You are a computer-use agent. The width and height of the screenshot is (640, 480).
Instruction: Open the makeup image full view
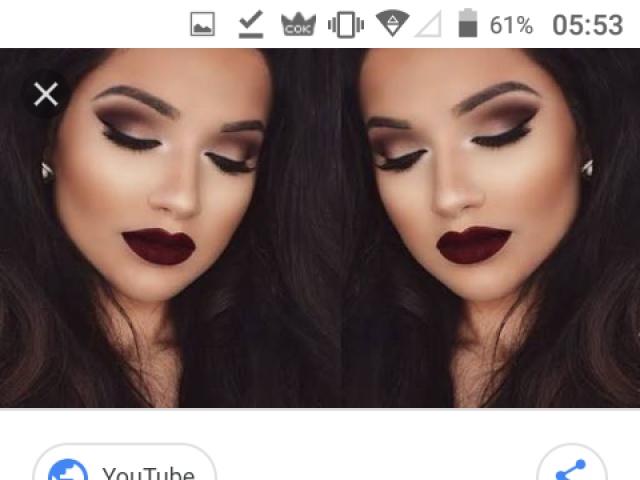(320, 230)
